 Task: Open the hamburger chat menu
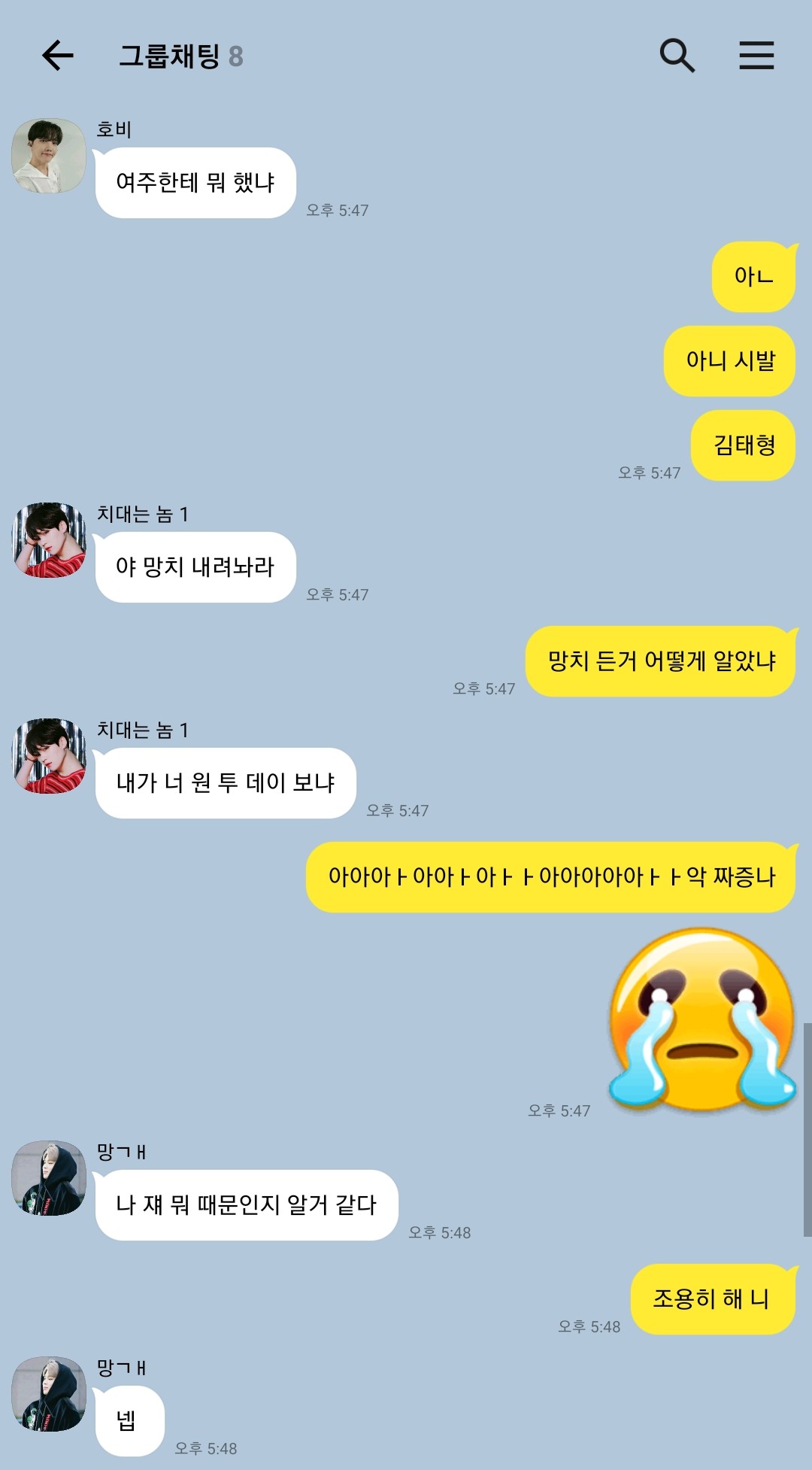756,56
